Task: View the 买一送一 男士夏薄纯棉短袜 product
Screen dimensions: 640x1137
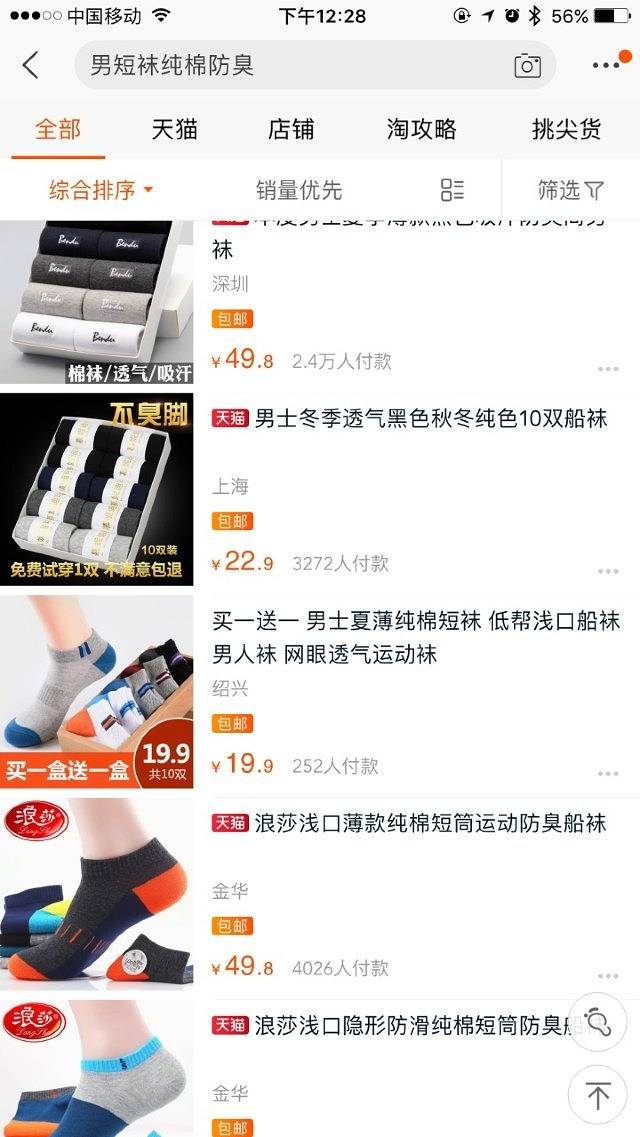Action: pyautogui.click(x=416, y=638)
